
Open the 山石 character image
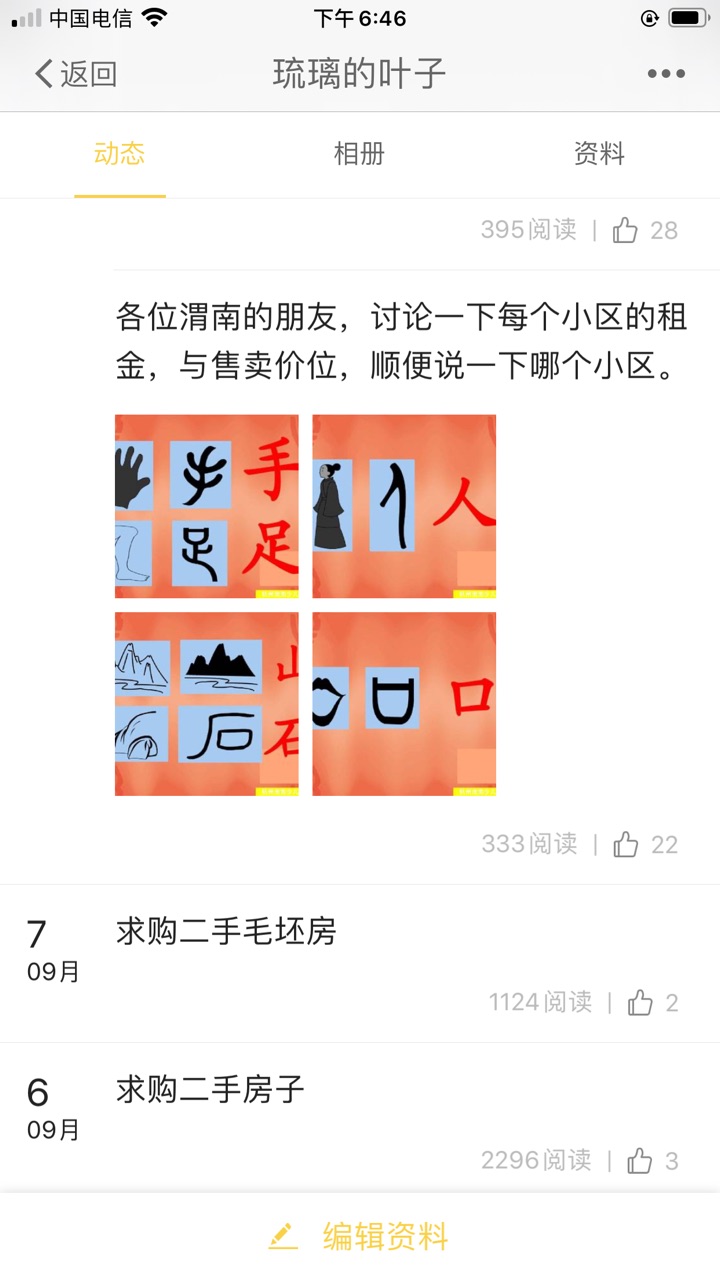click(x=207, y=704)
